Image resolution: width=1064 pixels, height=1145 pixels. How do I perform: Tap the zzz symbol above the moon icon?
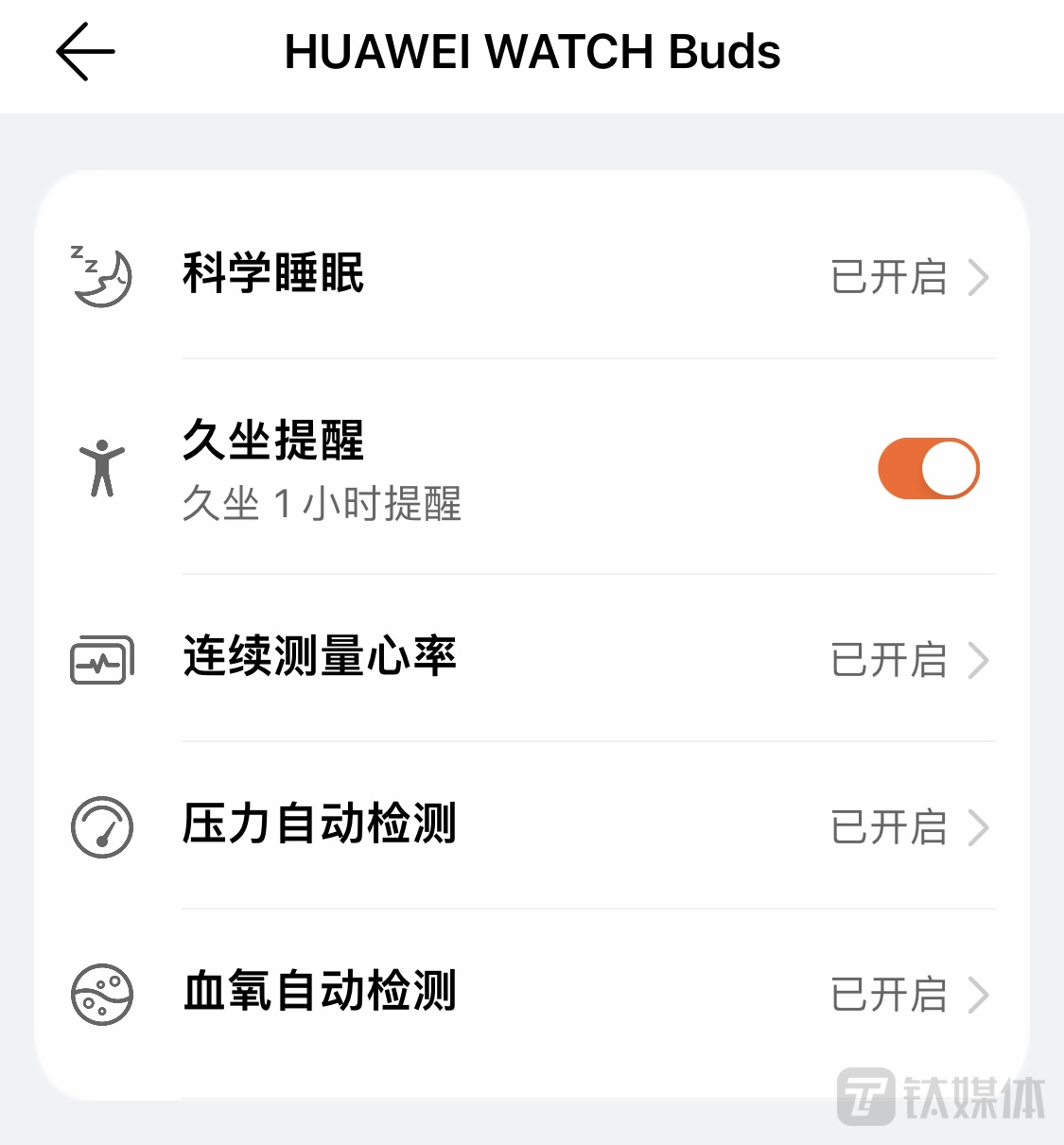click(83, 255)
